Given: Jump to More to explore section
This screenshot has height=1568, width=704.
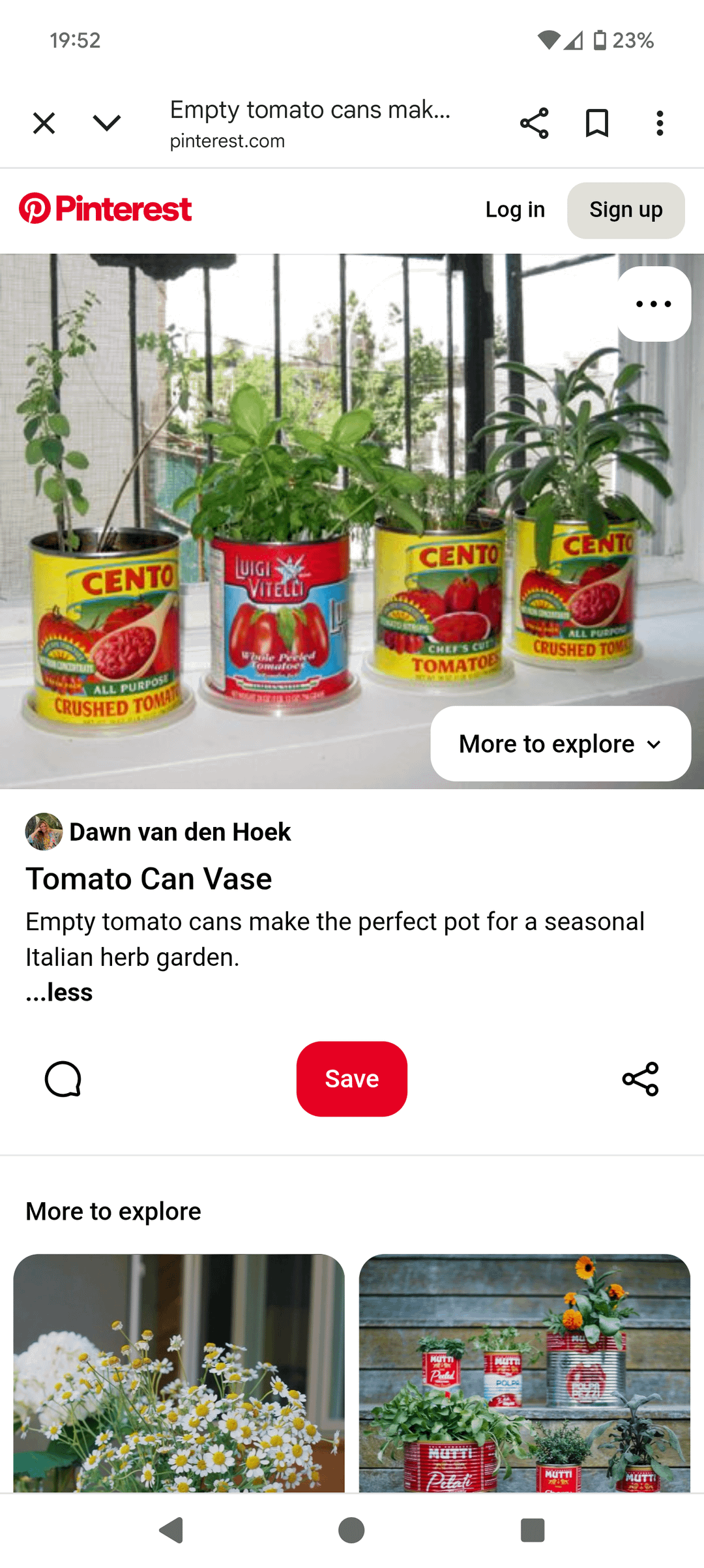Looking at the screenshot, I should pyautogui.click(x=560, y=744).
